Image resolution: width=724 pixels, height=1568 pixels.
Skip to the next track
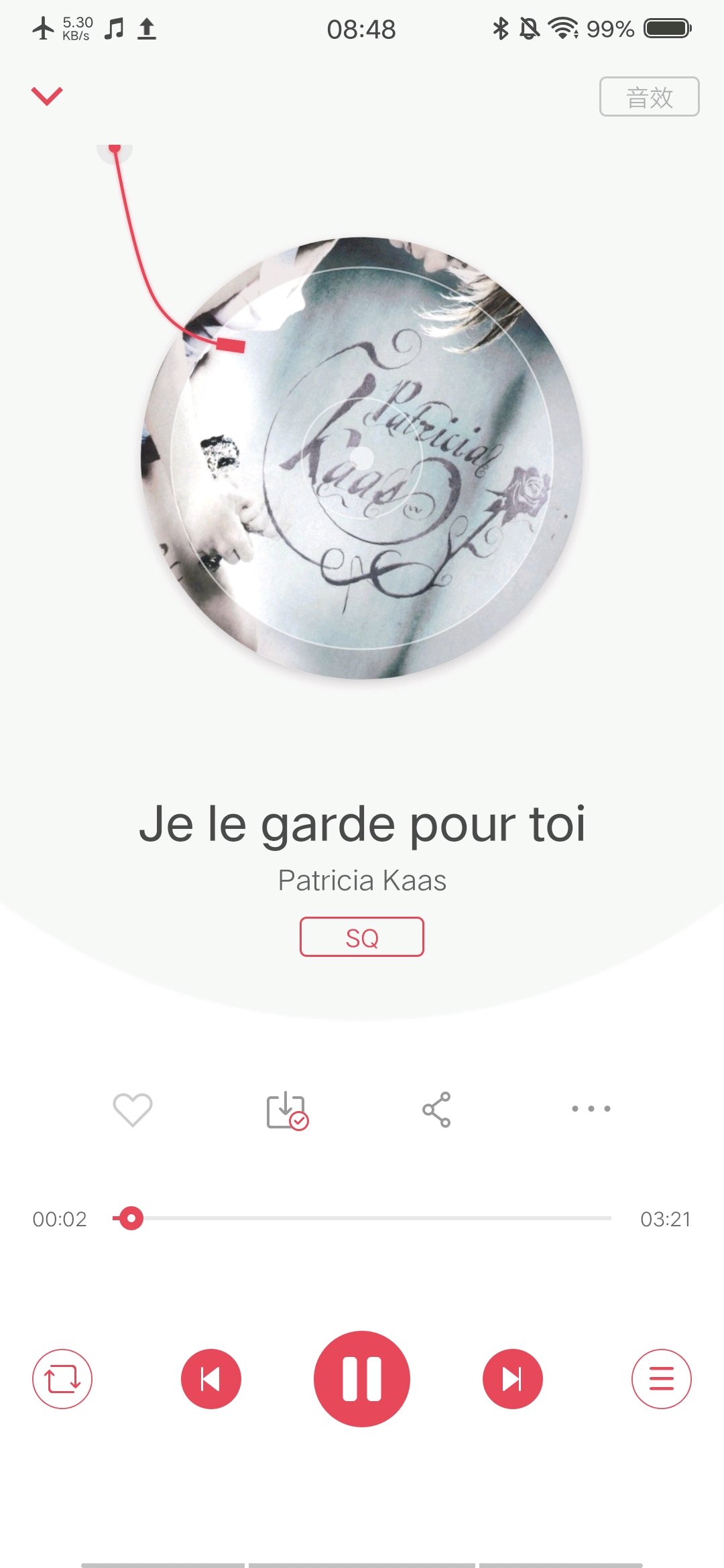tap(513, 1379)
